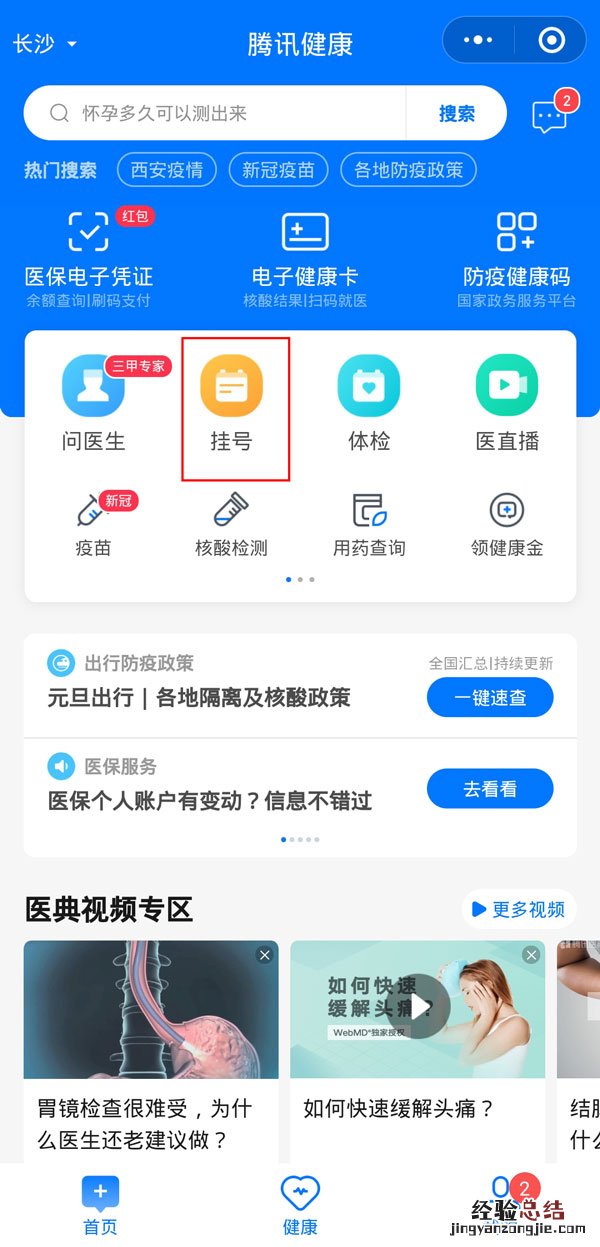This screenshot has height=1247, width=600.
Task: Open 防疫健康码
Action: pyautogui.click(x=516, y=257)
